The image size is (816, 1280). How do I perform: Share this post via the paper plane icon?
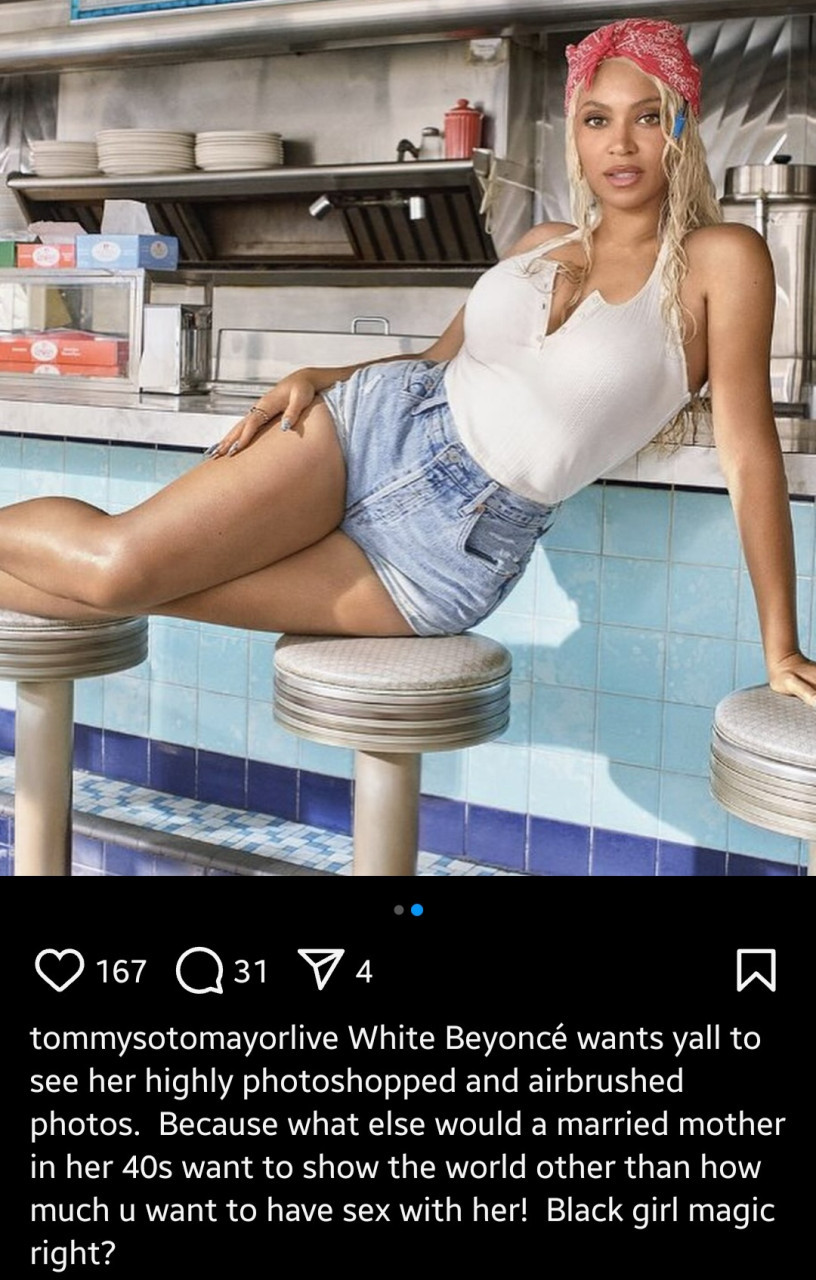pyautogui.click(x=321, y=970)
